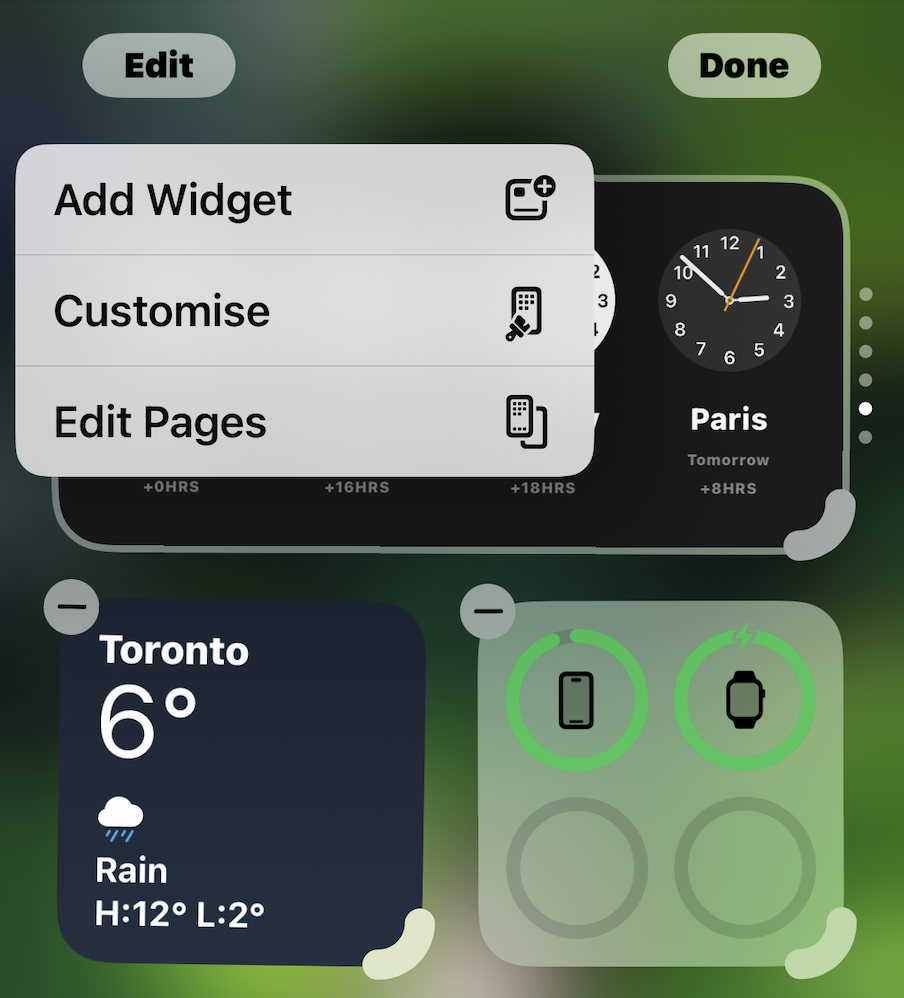Finish editing with Done
This screenshot has width=904, height=998.
coord(743,65)
